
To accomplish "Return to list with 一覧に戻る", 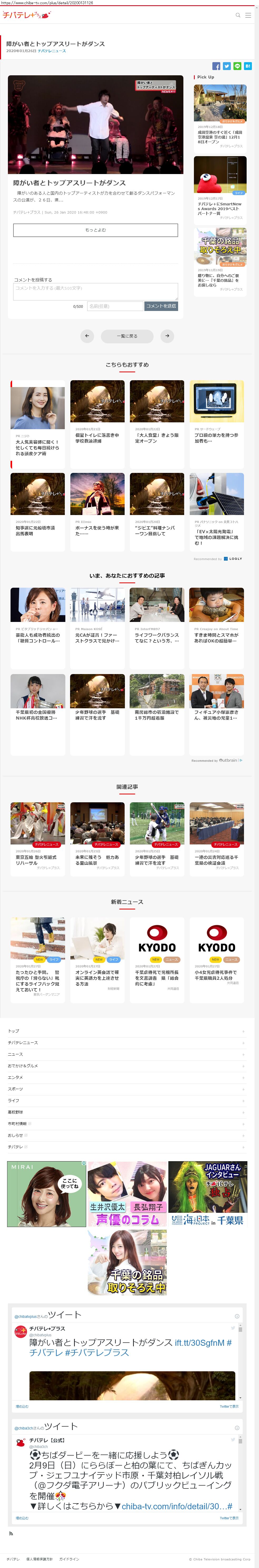I will coord(127,335).
